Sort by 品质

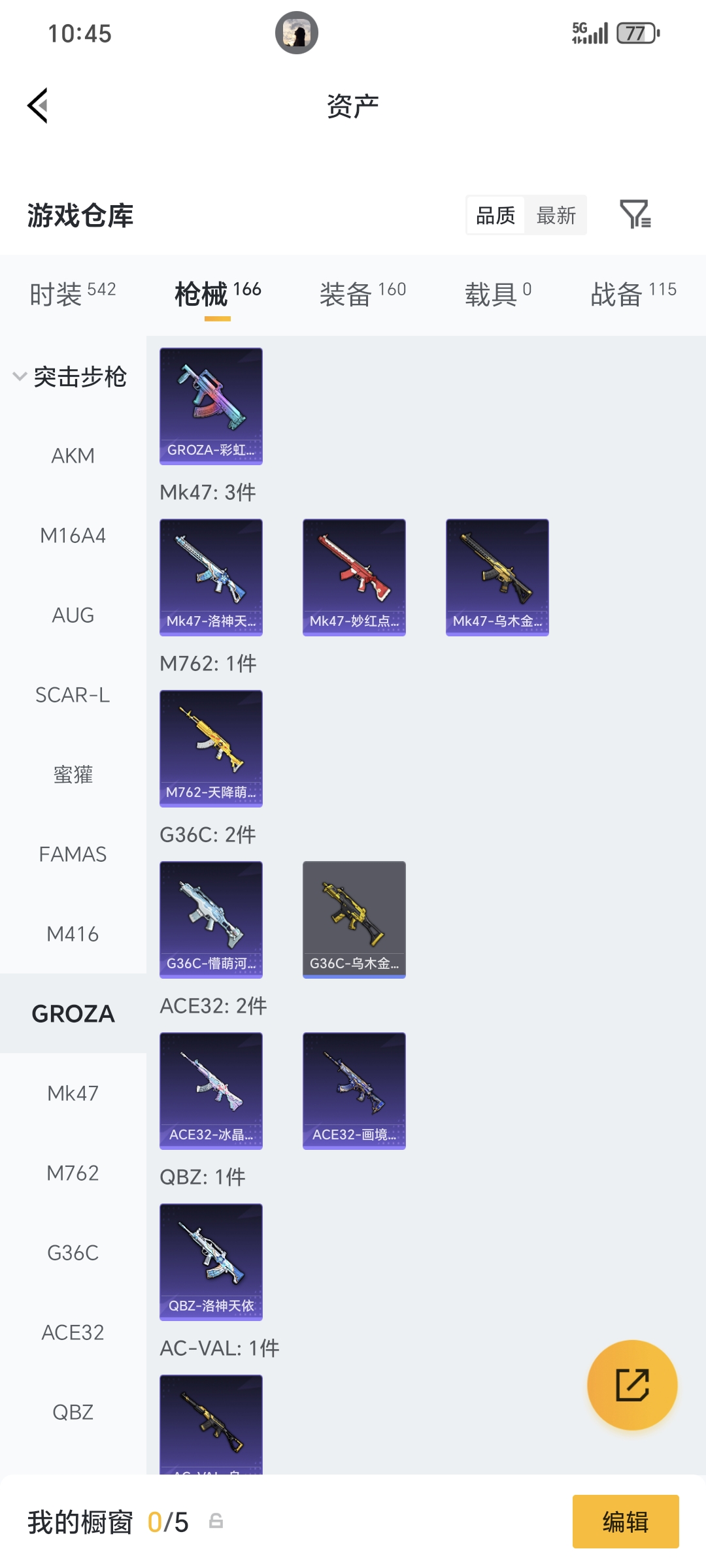click(x=496, y=215)
